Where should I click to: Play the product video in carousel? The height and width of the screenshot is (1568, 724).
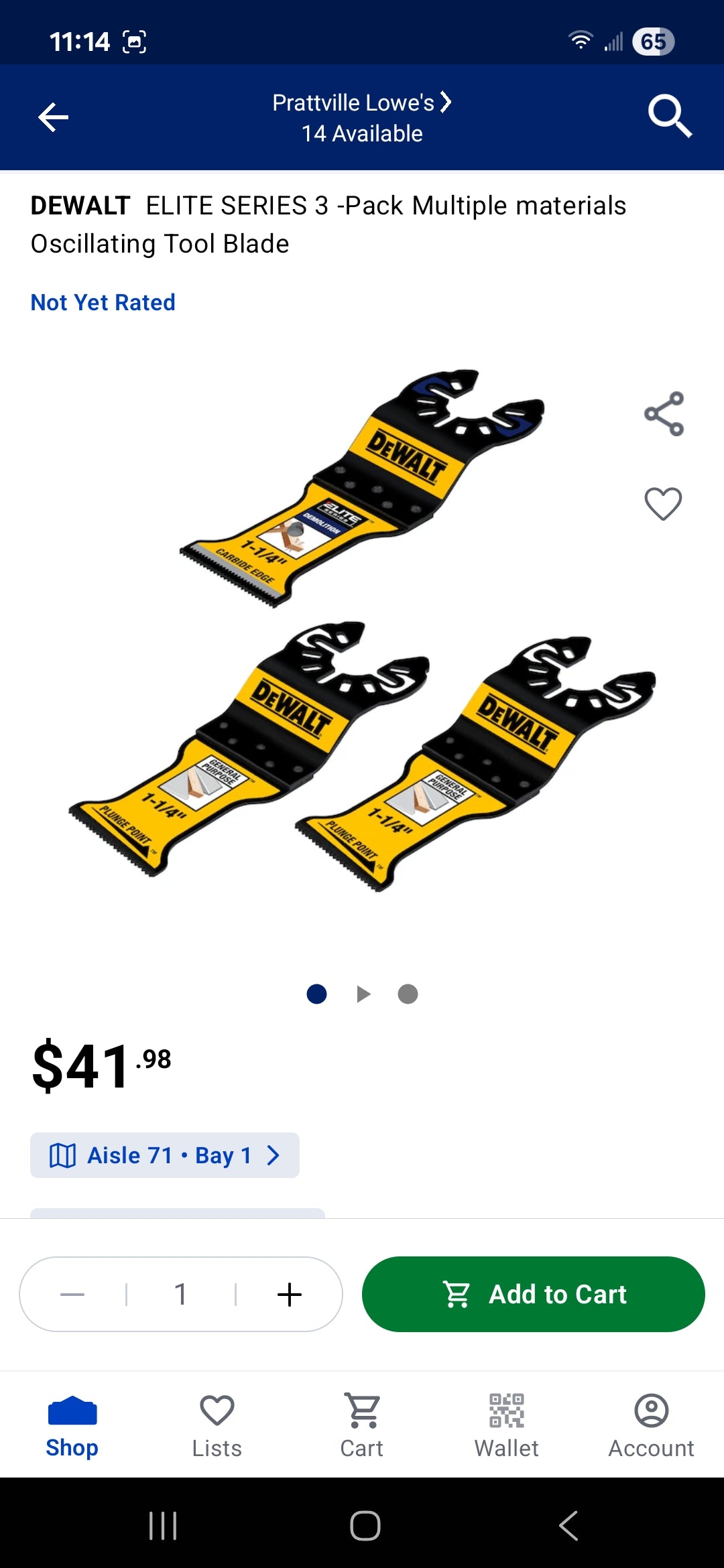pyautogui.click(x=363, y=994)
